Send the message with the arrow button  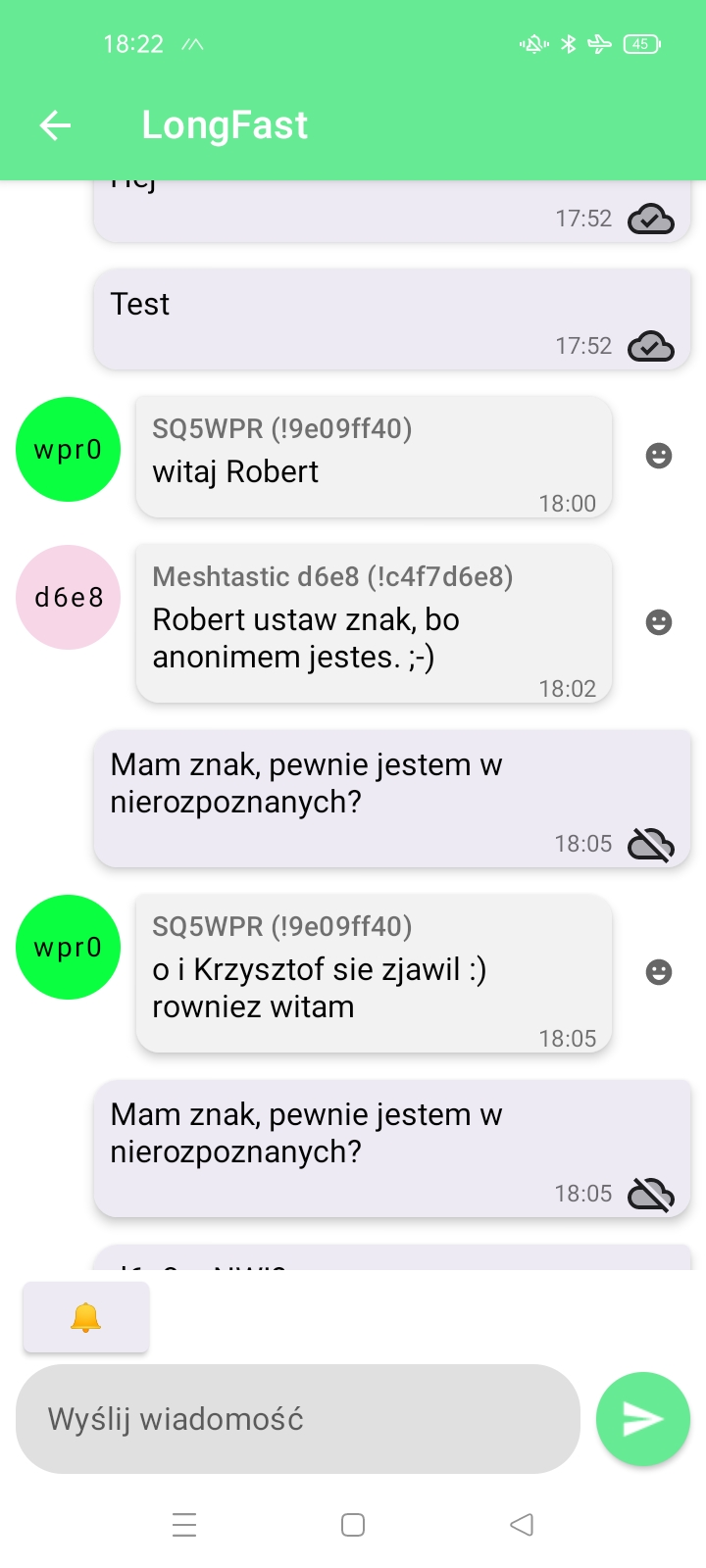tap(643, 1419)
